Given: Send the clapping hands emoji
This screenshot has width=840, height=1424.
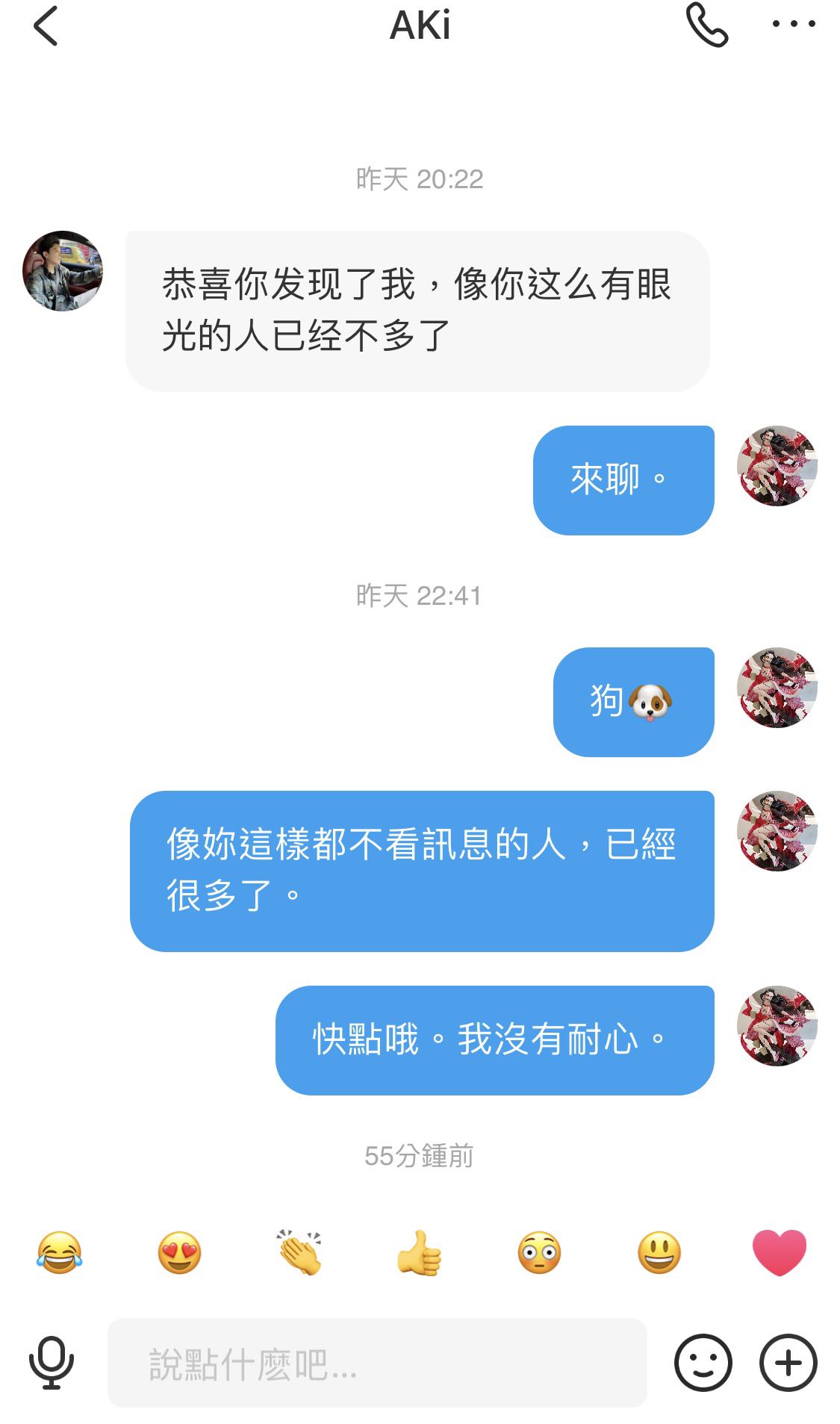Looking at the screenshot, I should tap(299, 1252).
